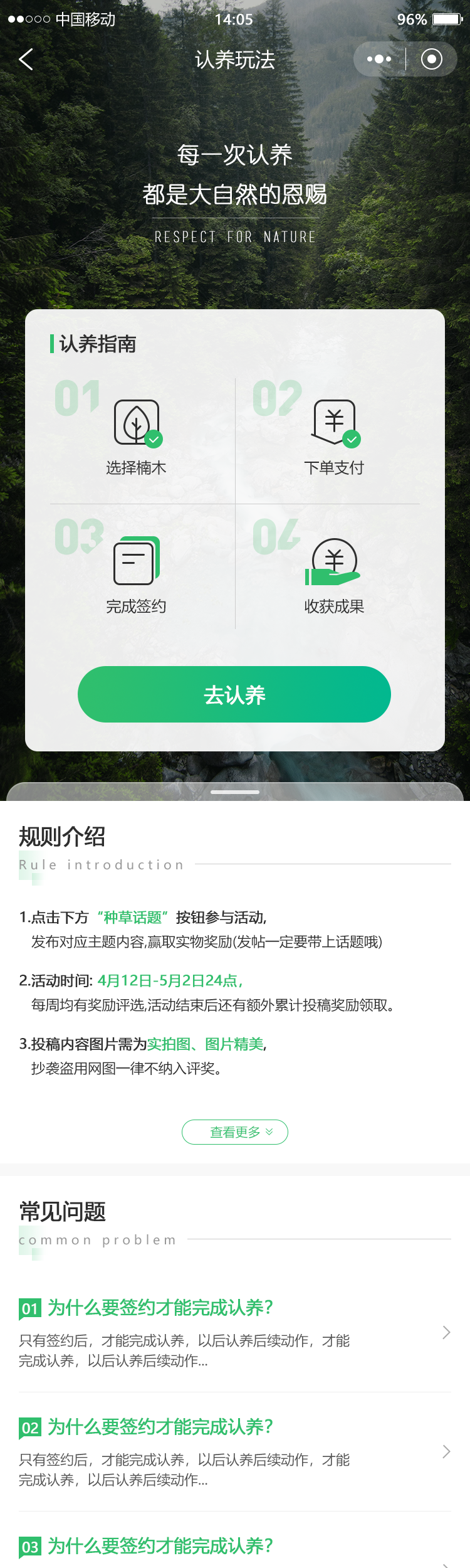Viewport: 470px width, 1568px height.
Task: Open FAQ item 01 about signing
Action: [234, 1333]
